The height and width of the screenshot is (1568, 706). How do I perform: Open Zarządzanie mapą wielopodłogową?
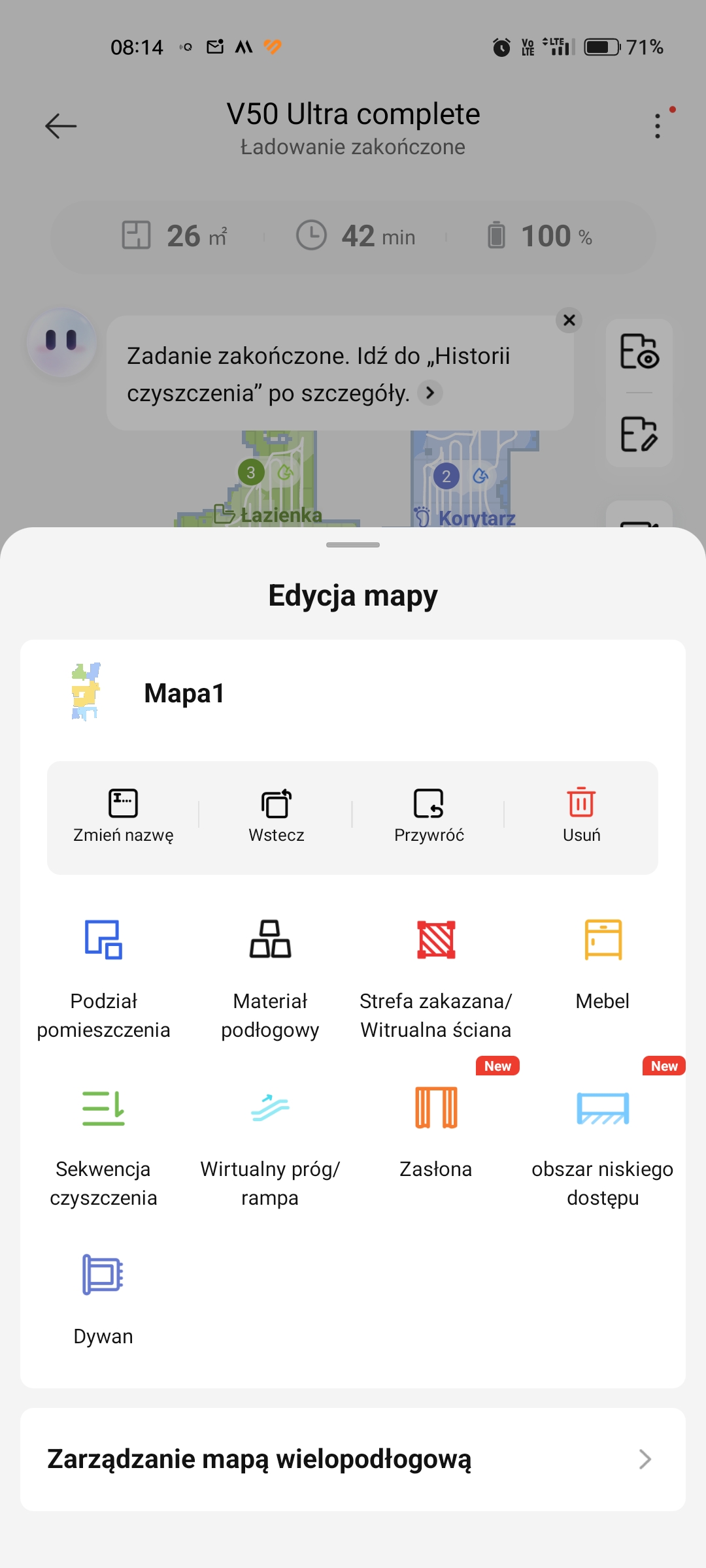coord(353,1459)
